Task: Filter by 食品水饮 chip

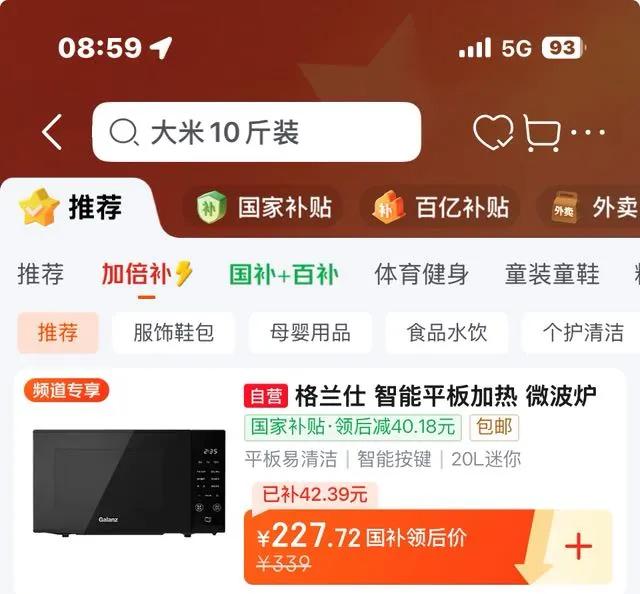Action: tap(447, 332)
